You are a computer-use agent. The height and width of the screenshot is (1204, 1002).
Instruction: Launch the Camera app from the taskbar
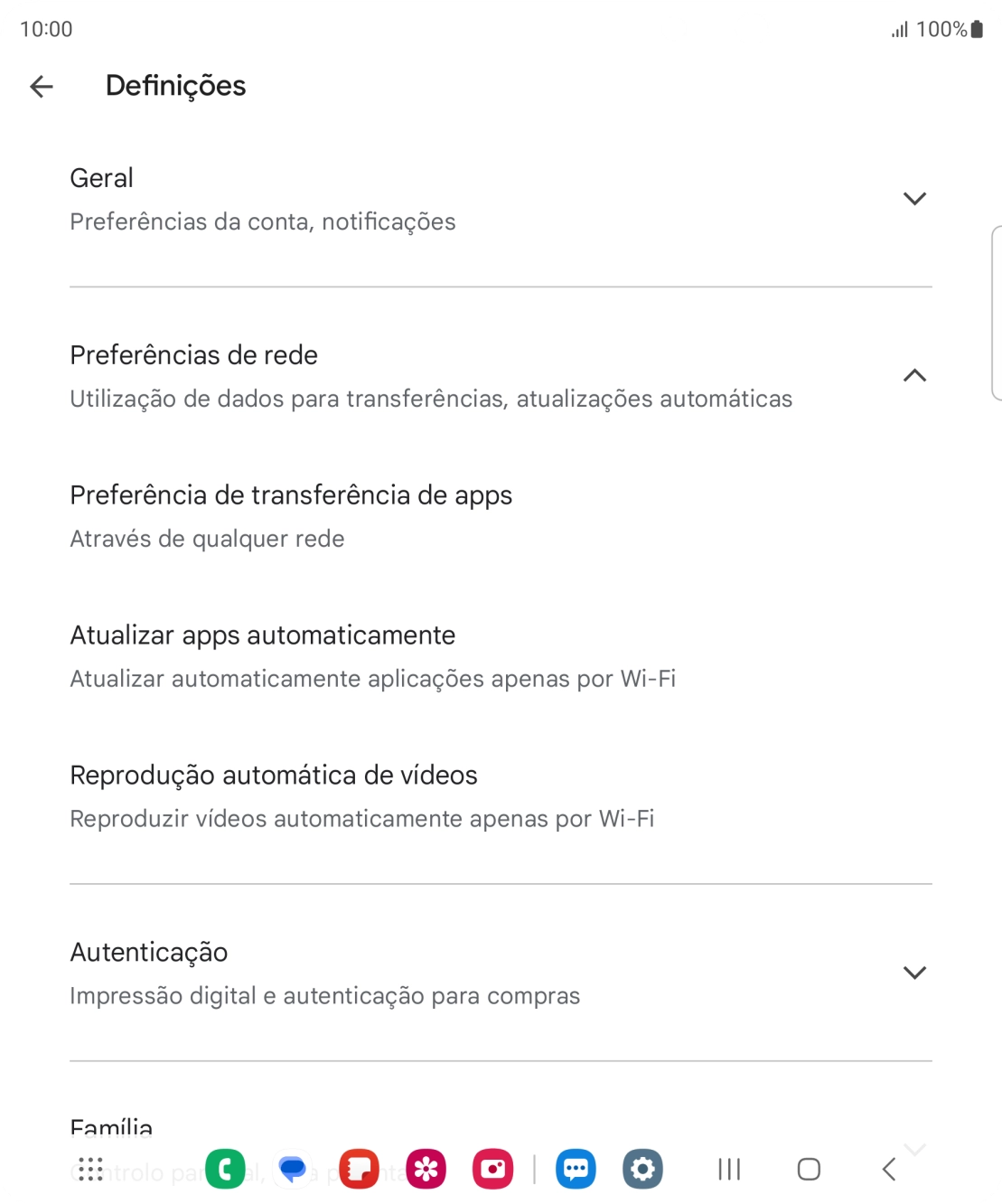pos(492,1168)
